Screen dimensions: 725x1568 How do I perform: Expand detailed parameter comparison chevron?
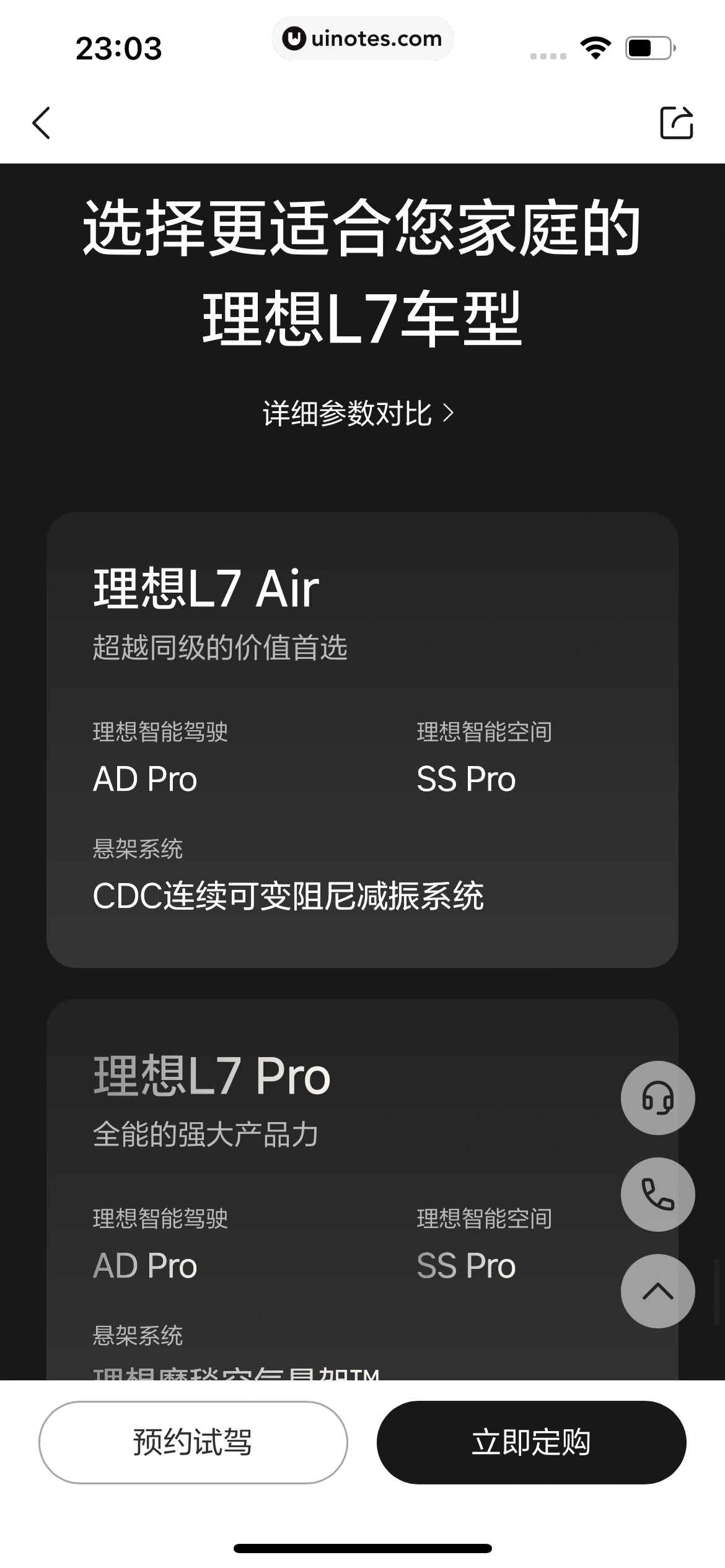(x=450, y=414)
